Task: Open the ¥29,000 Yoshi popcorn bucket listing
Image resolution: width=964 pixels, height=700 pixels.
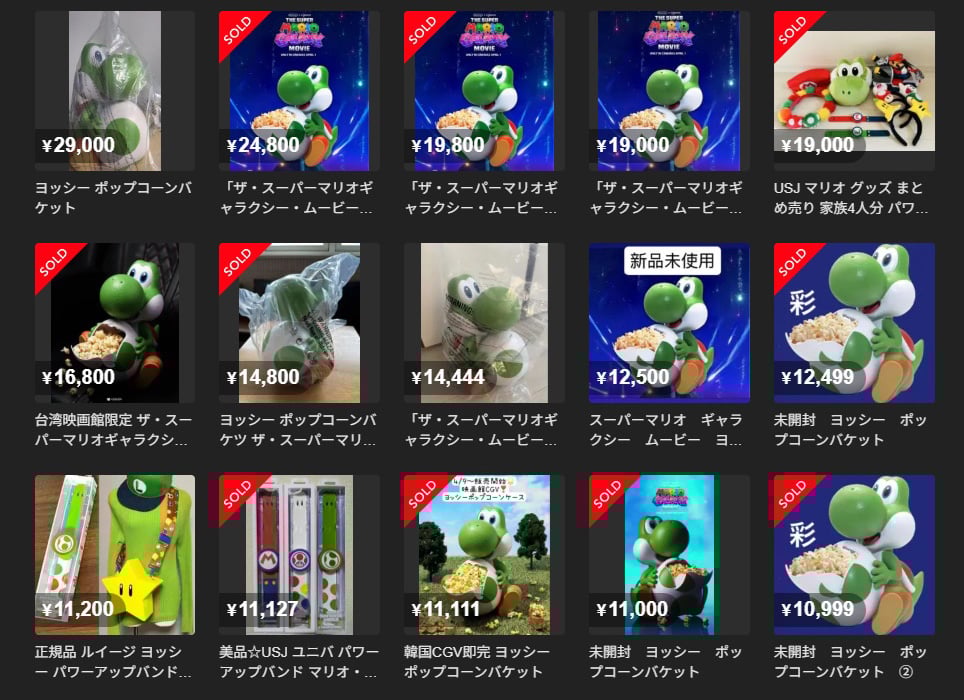Action: [115, 91]
